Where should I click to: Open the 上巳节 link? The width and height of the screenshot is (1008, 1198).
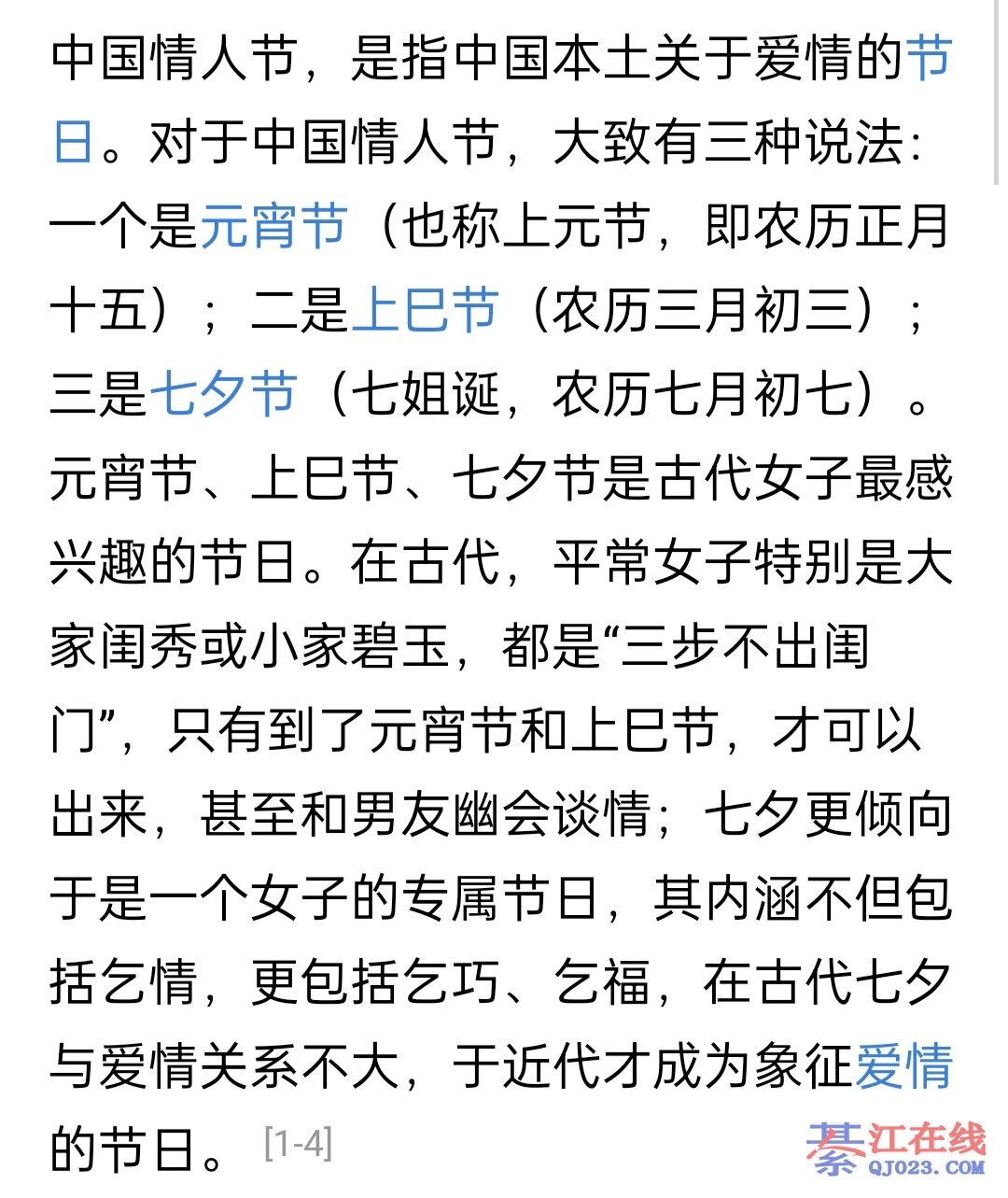coord(425,310)
